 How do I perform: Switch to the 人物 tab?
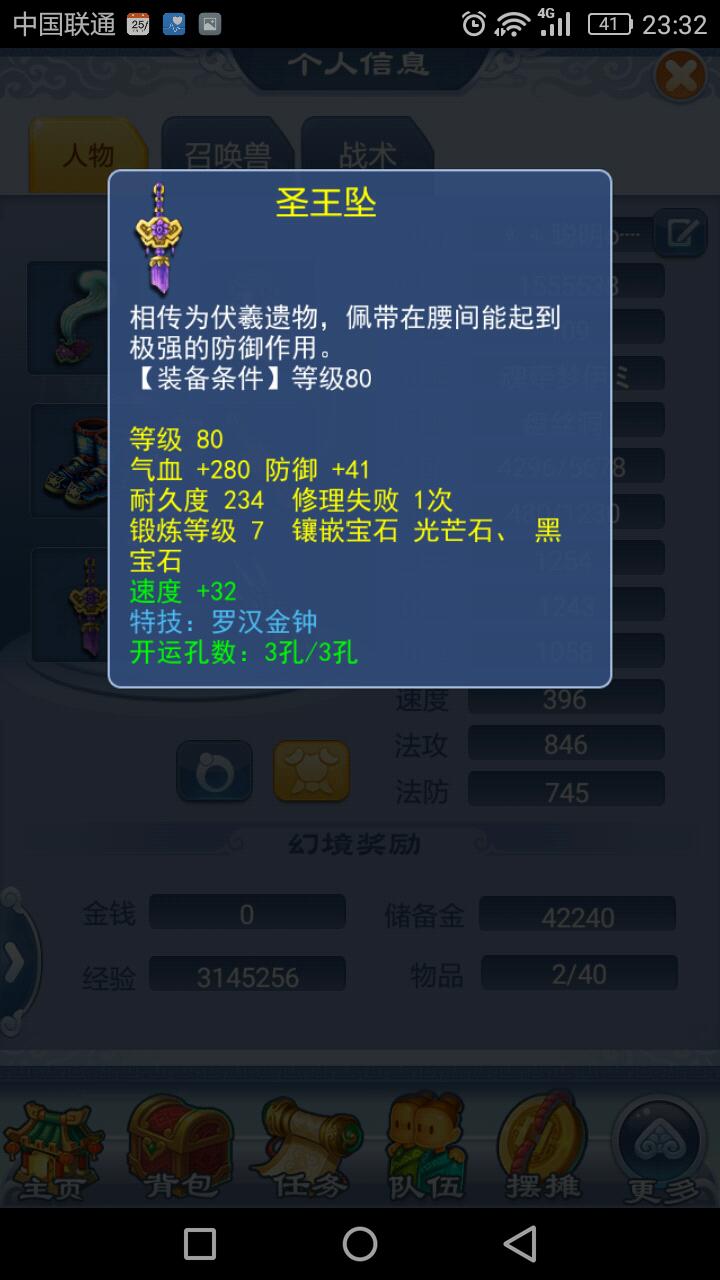click(x=88, y=155)
